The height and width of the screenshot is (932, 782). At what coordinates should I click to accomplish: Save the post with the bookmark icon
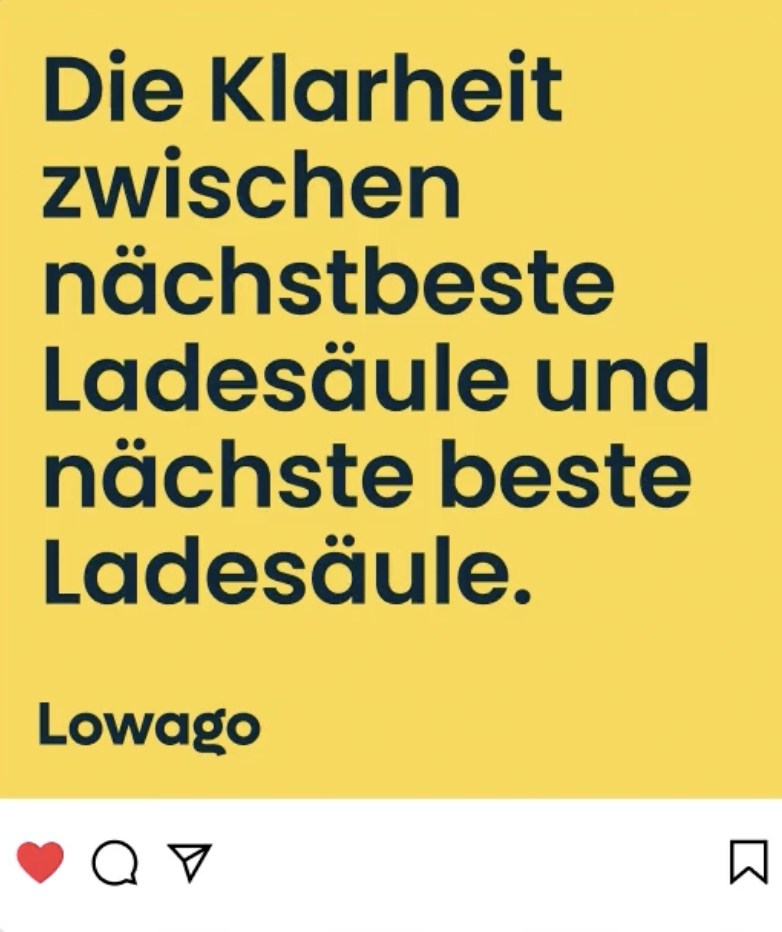click(748, 862)
